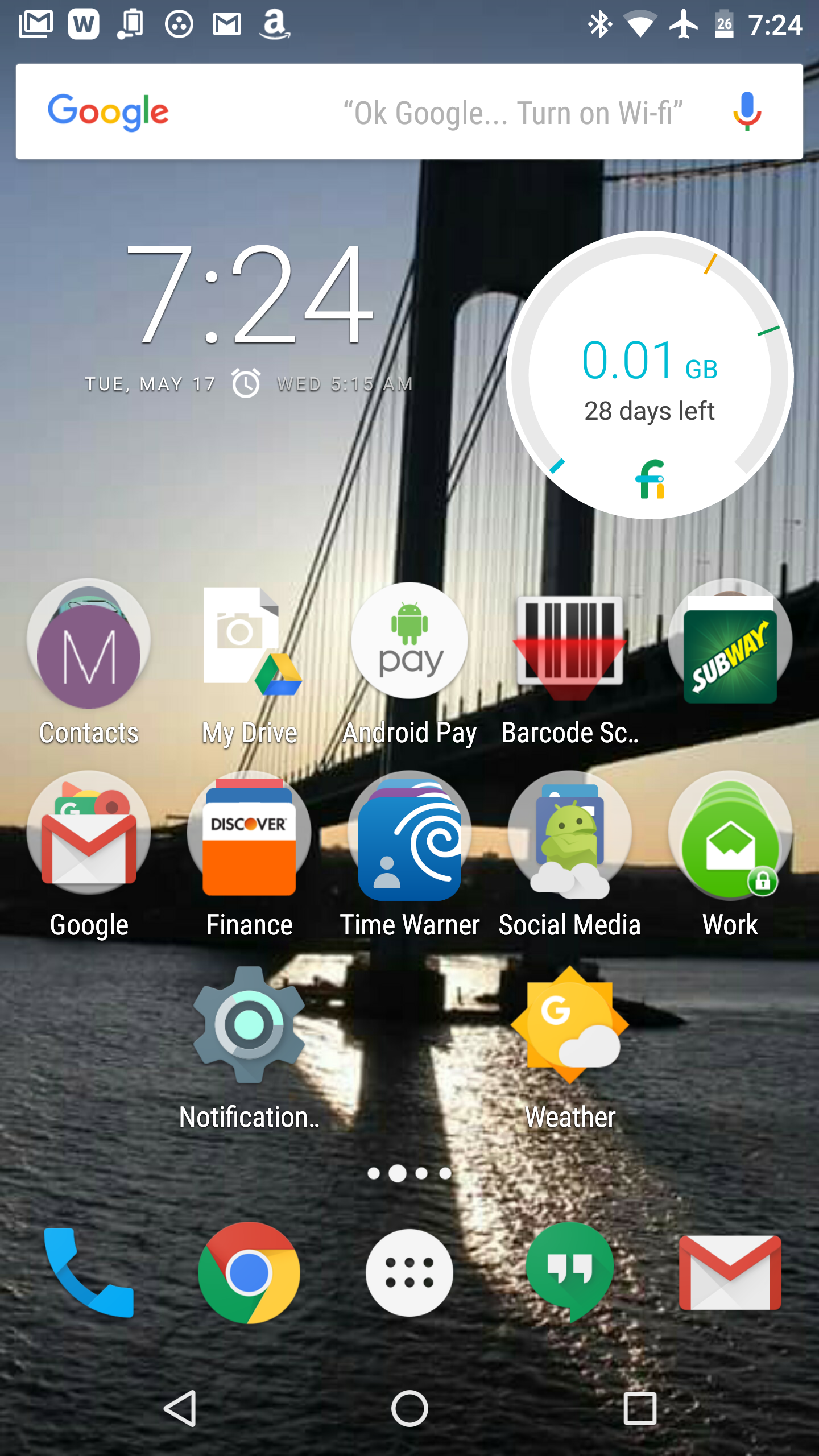Open Hangouts from the dock
Screen dimensions: 819x1456
[x=570, y=1273]
